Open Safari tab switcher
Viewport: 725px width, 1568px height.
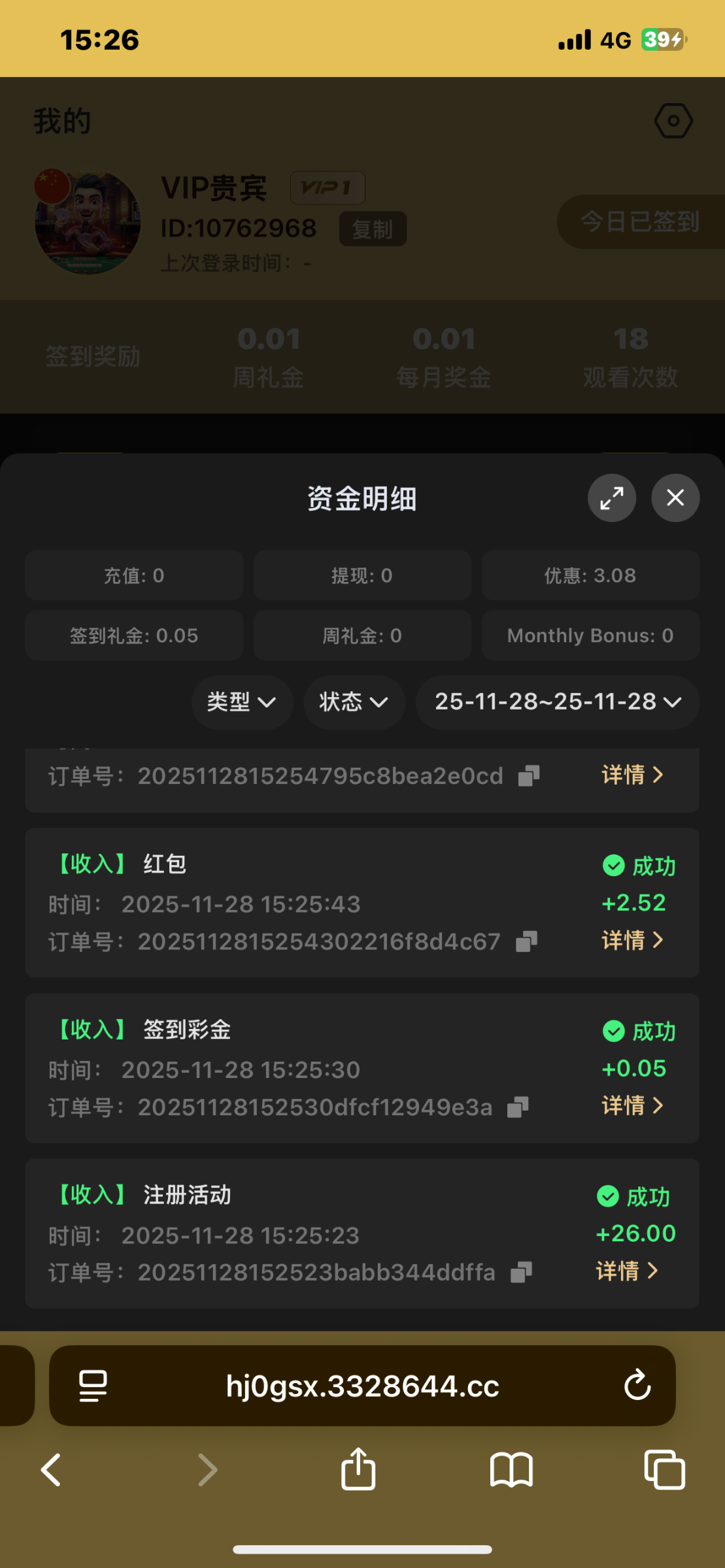click(x=666, y=1471)
